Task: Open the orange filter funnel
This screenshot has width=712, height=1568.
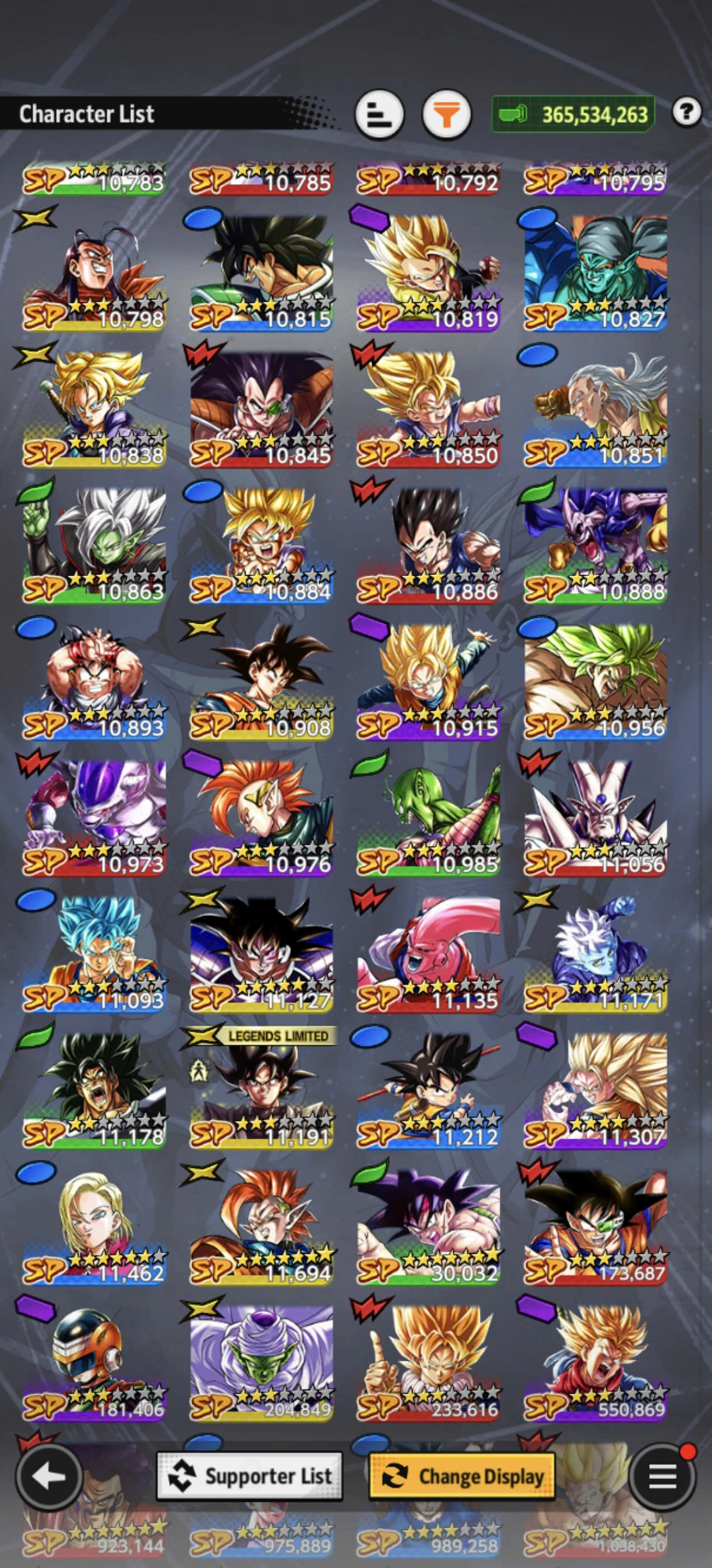Action: [447, 114]
